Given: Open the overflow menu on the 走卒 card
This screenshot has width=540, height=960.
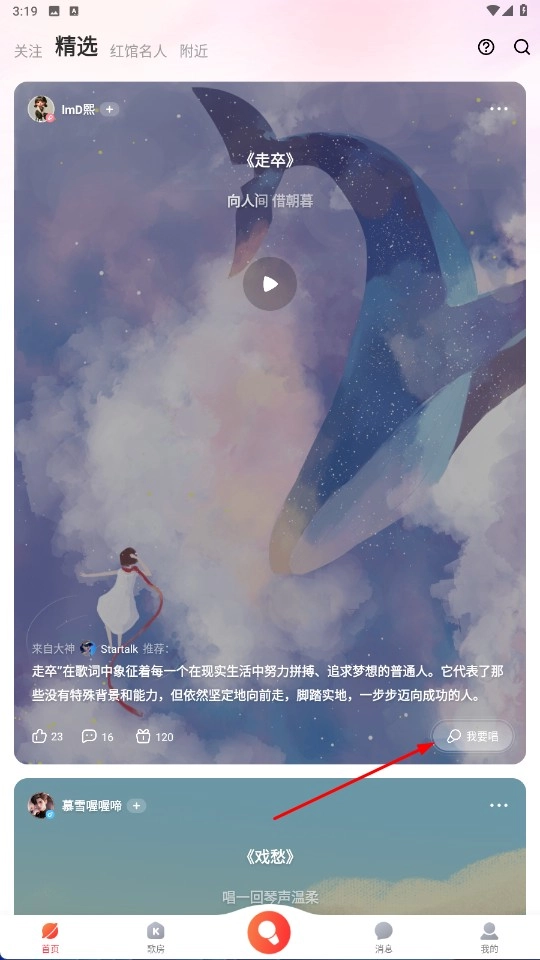Looking at the screenshot, I should 498,109.
